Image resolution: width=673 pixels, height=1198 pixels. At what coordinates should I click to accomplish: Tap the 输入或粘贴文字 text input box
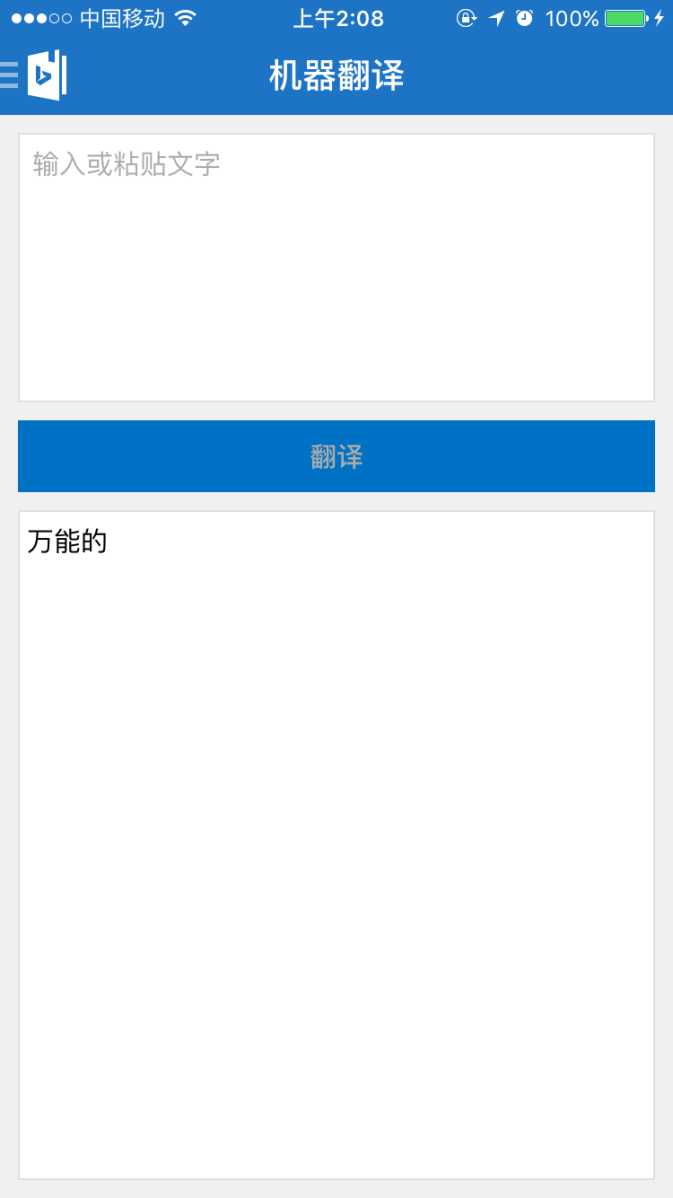coord(336,267)
